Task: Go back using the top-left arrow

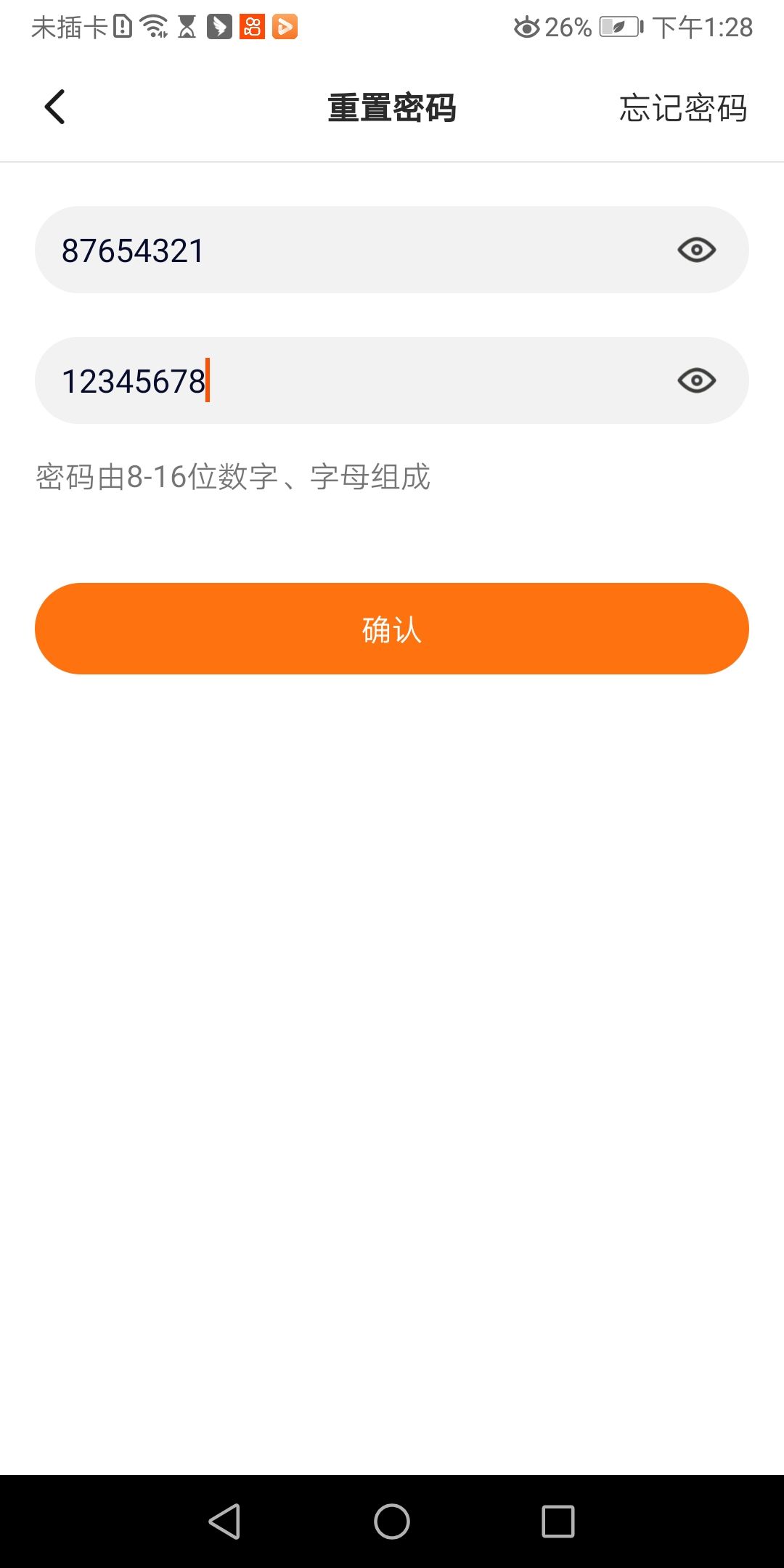Action: point(55,107)
